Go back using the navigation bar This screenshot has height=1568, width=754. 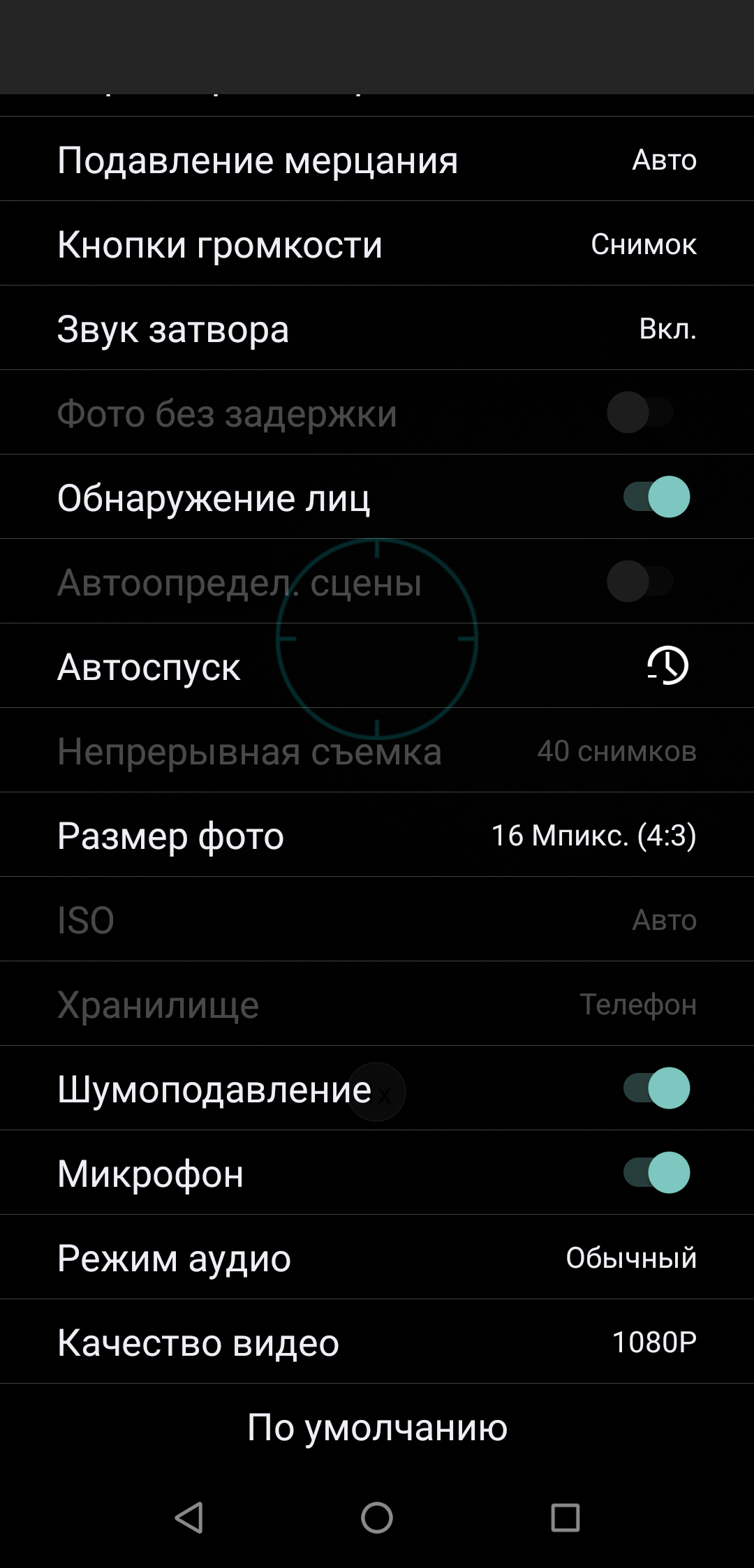pyautogui.click(x=188, y=1518)
